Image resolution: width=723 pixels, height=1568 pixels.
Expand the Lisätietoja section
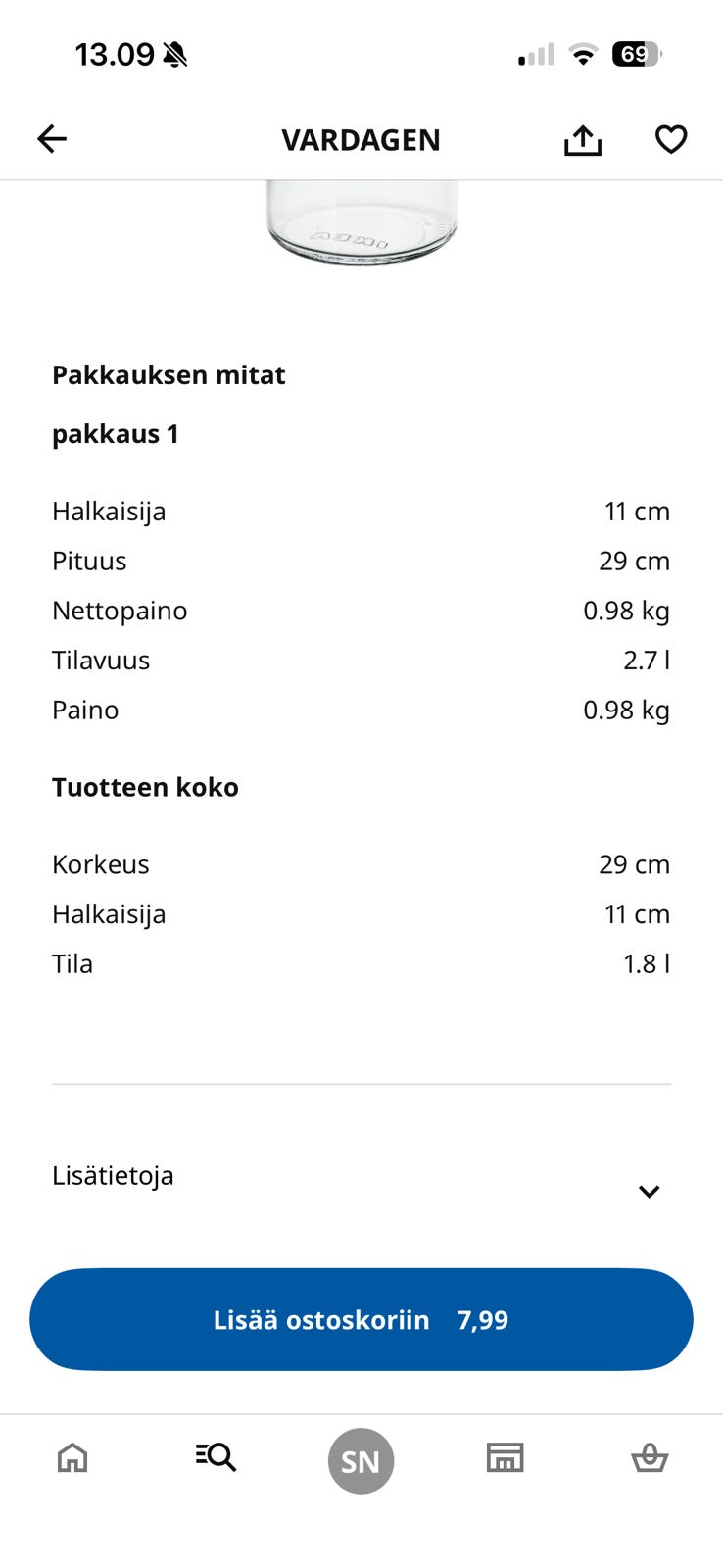[648, 1191]
